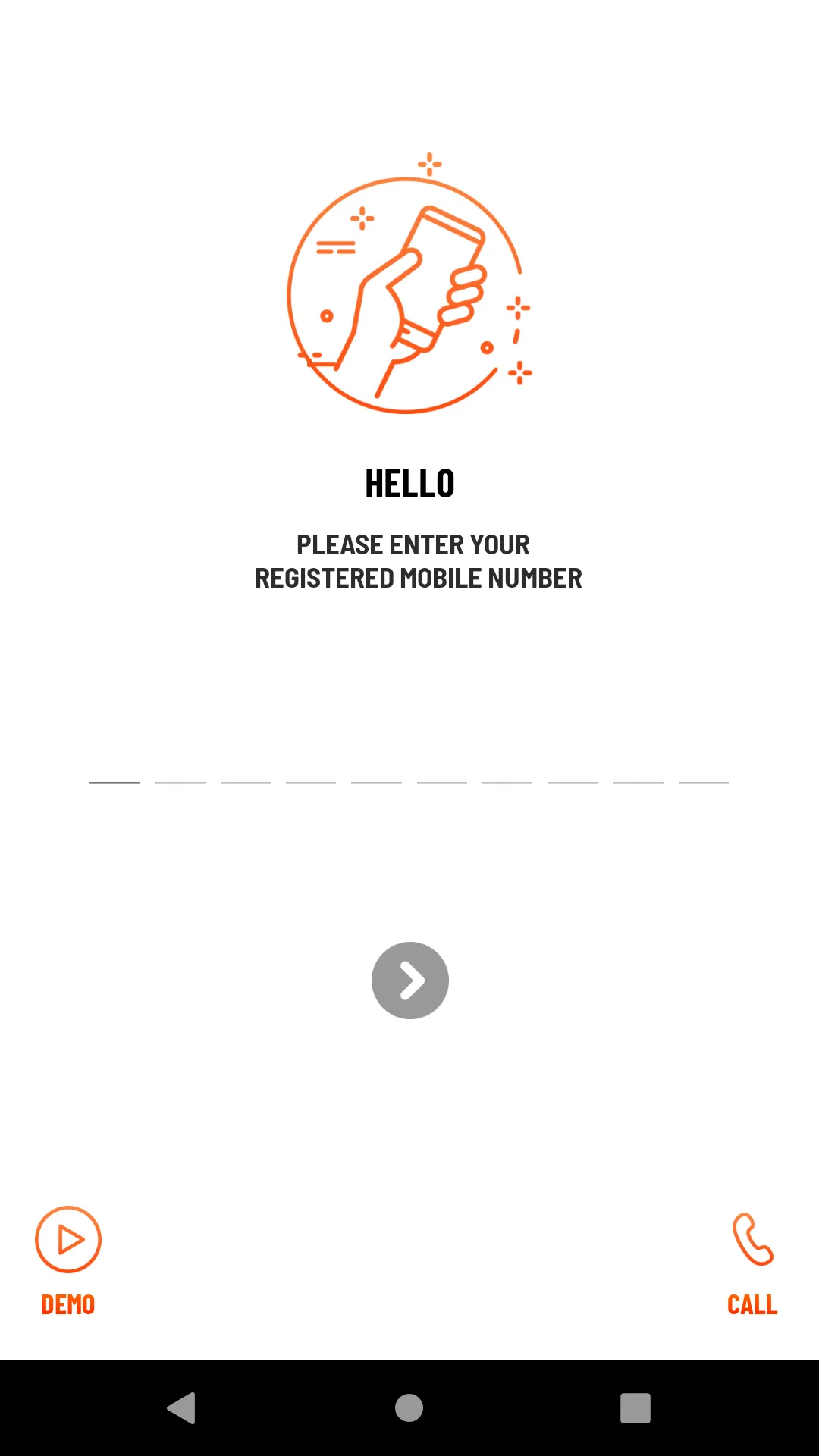Tap the next arrow button

click(409, 980)
